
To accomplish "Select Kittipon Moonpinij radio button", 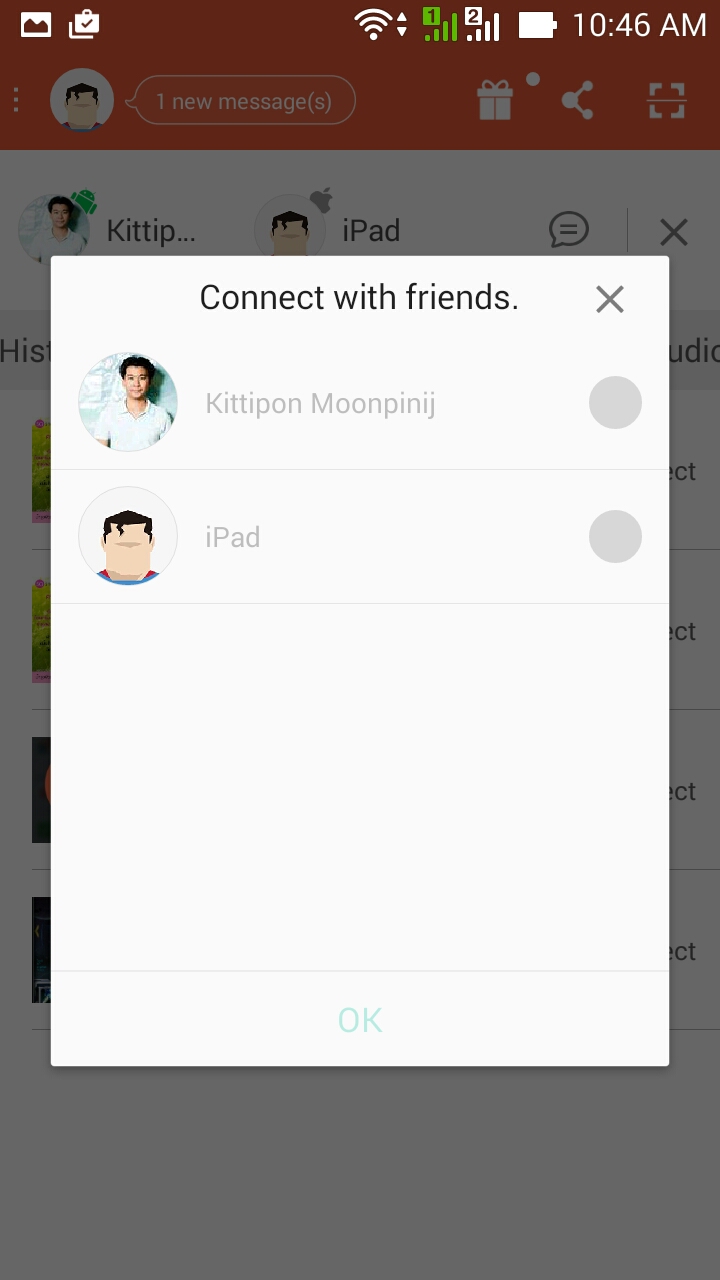I will tap(614, 403).
